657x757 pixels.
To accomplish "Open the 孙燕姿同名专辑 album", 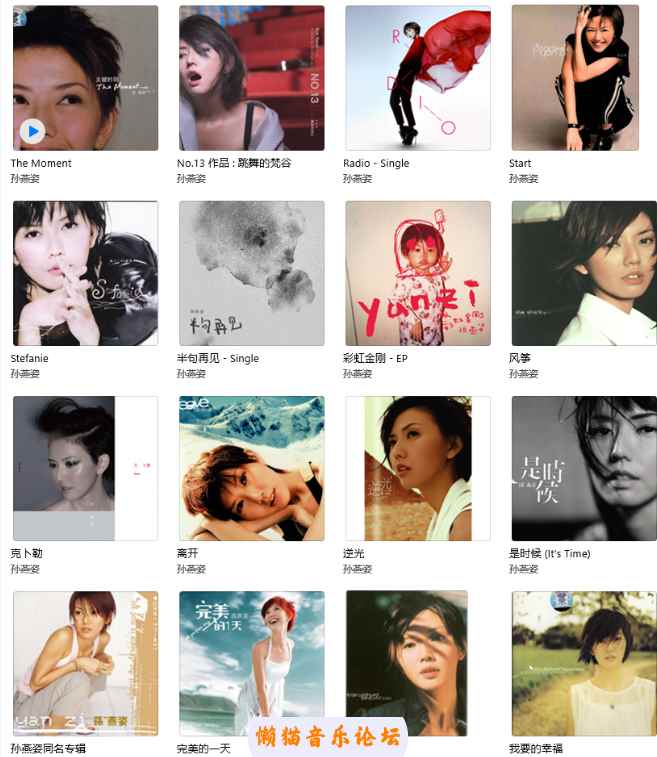I will (x=85, y=660).
